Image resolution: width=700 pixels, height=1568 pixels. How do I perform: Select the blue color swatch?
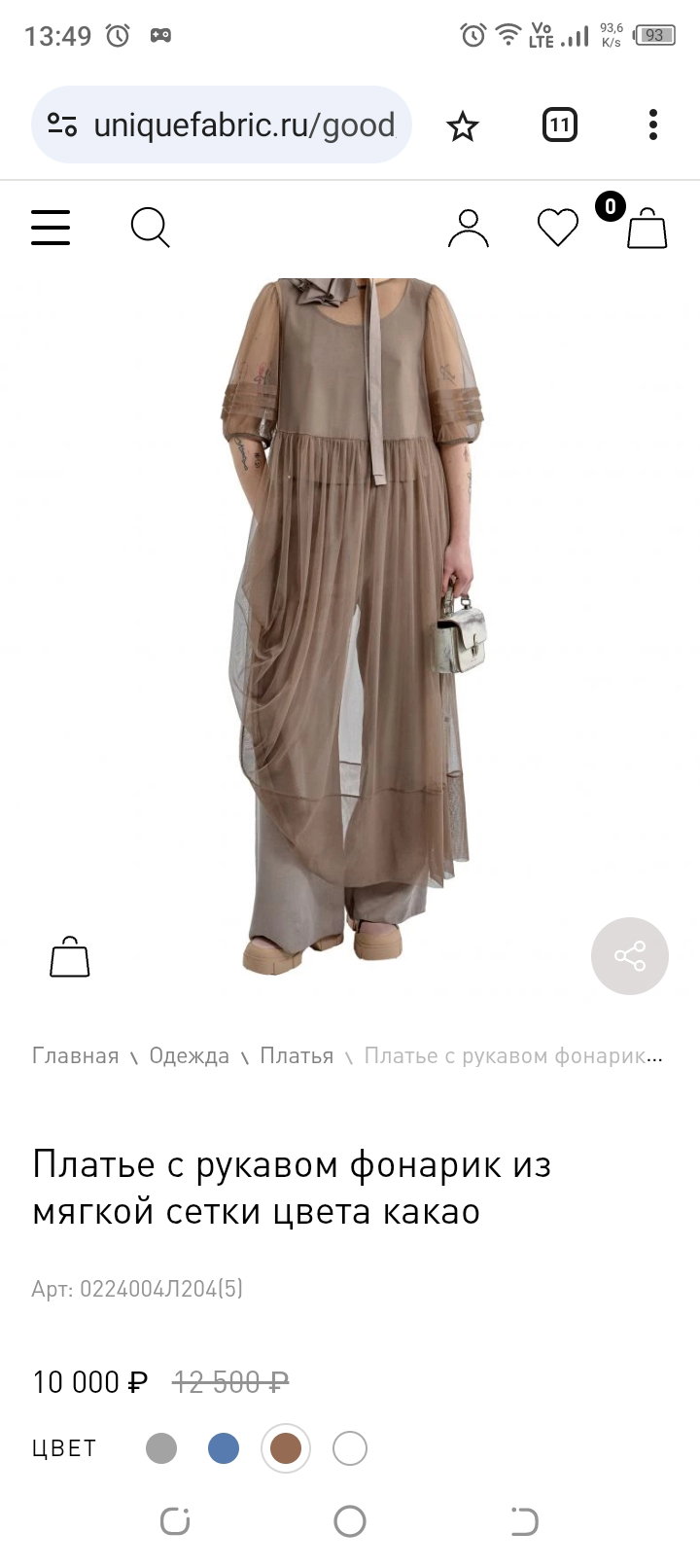point(224,1448)
